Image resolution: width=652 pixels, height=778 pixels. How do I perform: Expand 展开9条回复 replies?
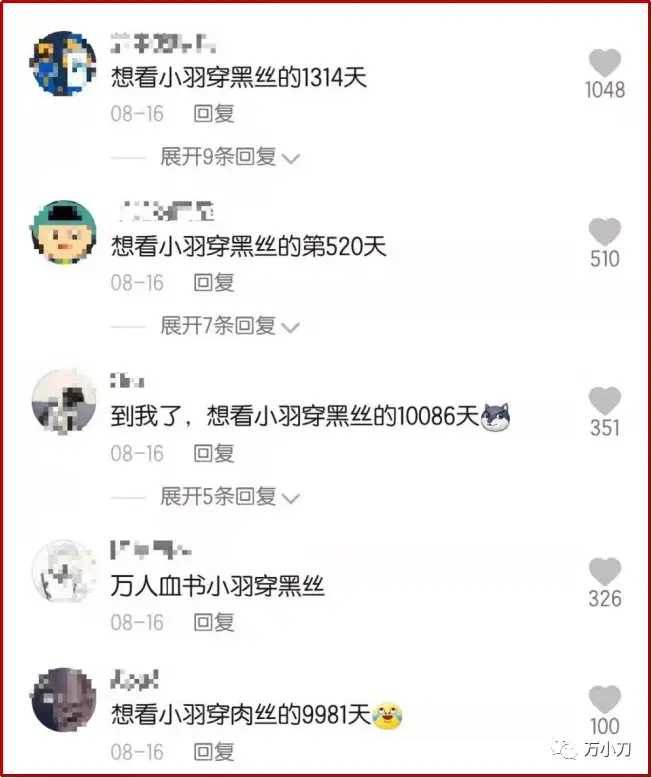[x=230, y=157]
